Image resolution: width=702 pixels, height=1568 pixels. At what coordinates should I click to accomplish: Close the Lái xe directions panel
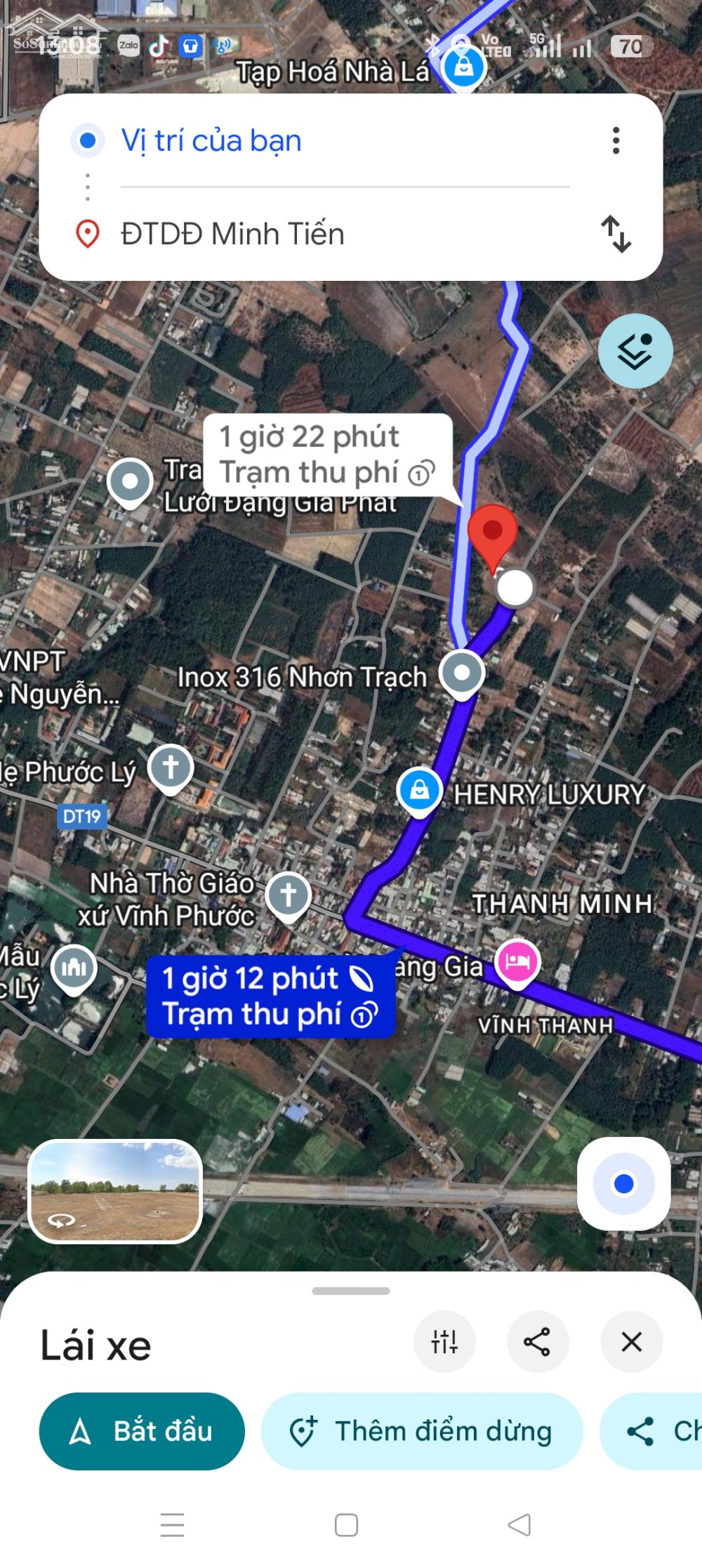631,1342
